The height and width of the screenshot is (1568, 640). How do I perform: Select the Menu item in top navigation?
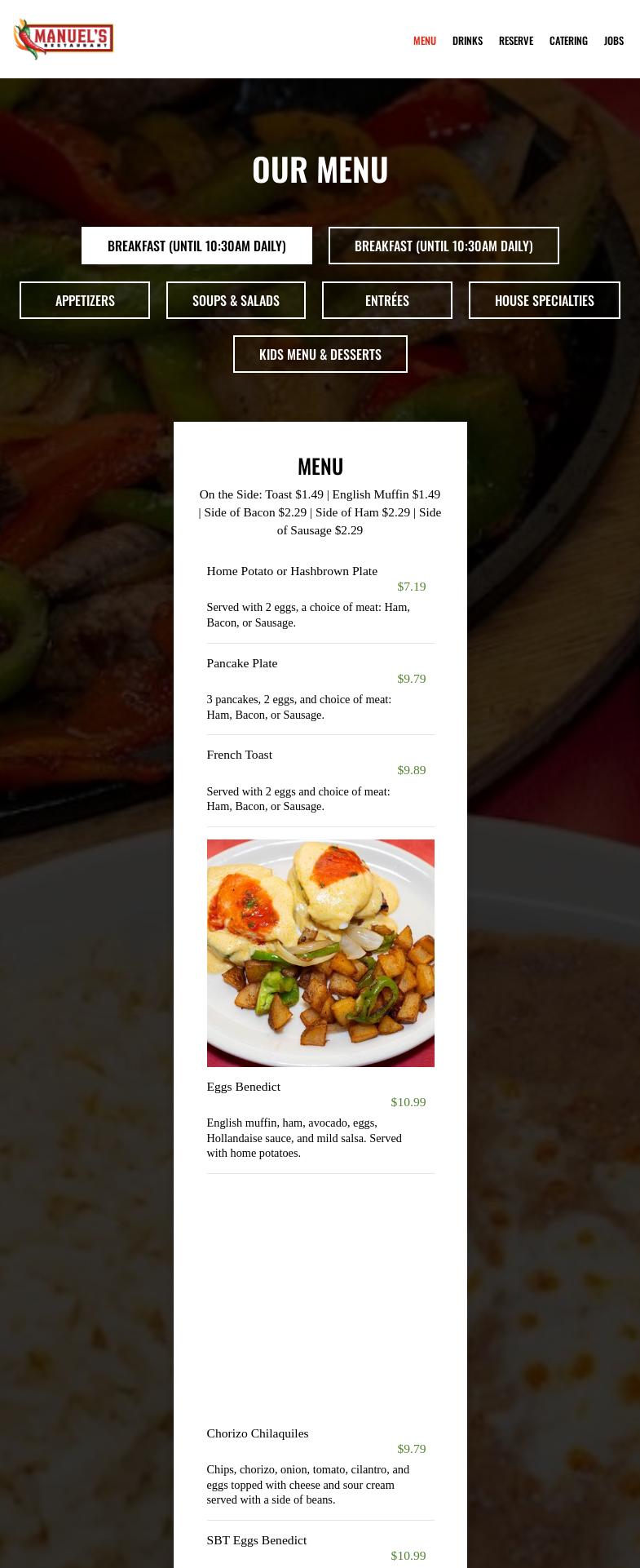[424, 41]
